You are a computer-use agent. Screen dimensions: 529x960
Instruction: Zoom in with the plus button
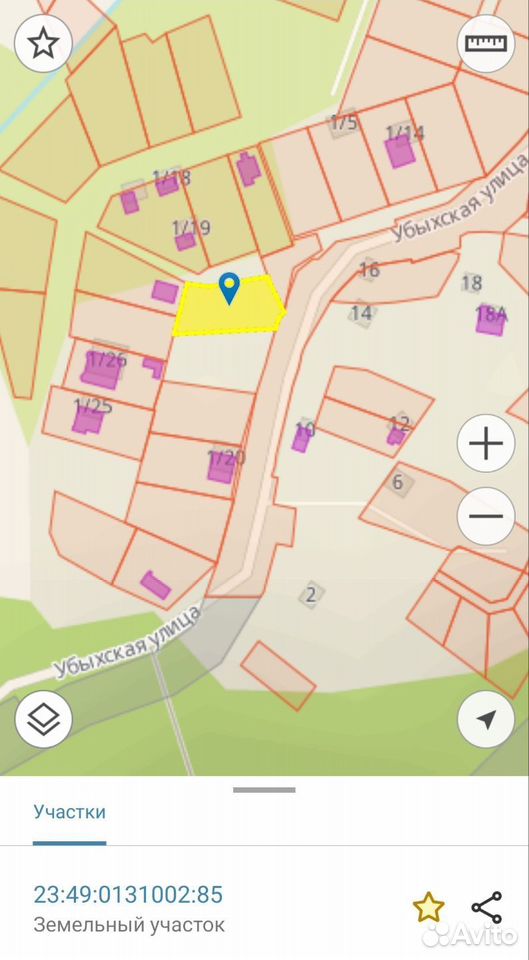486,443
